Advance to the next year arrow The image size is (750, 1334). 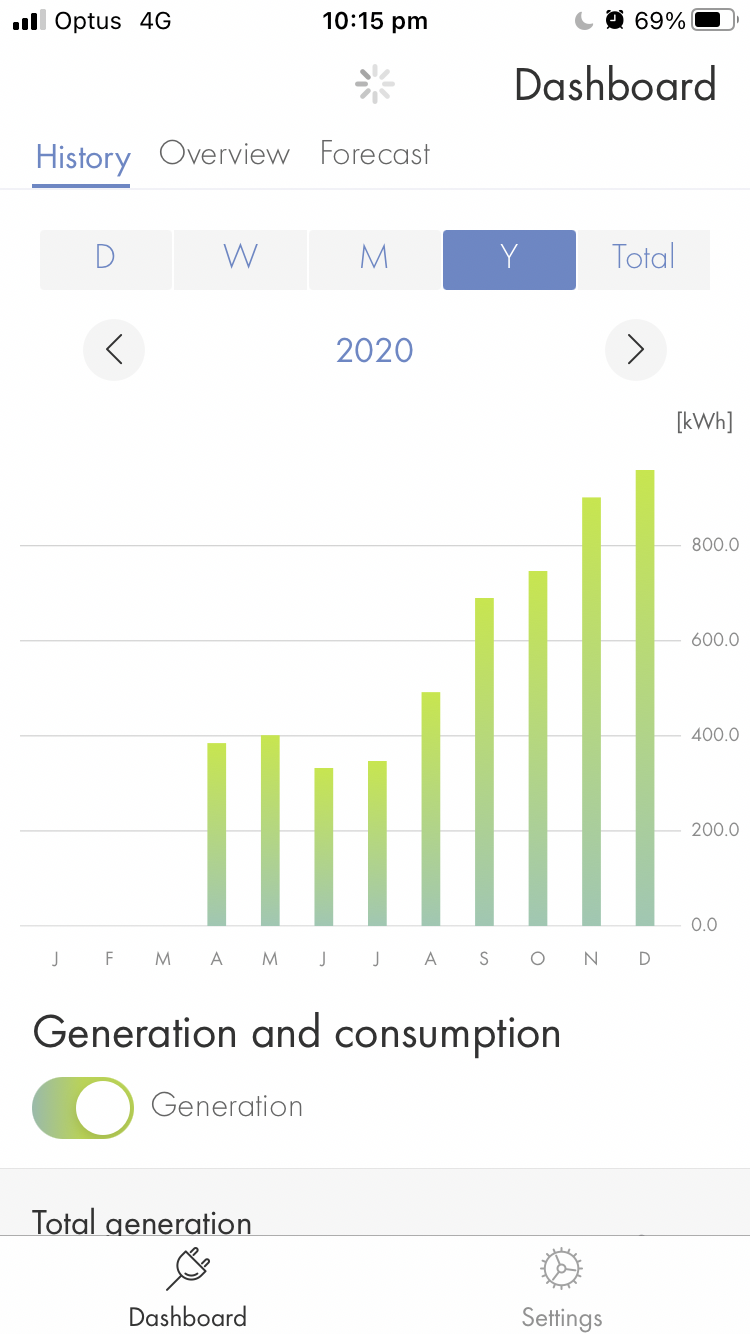pos(635,350)
